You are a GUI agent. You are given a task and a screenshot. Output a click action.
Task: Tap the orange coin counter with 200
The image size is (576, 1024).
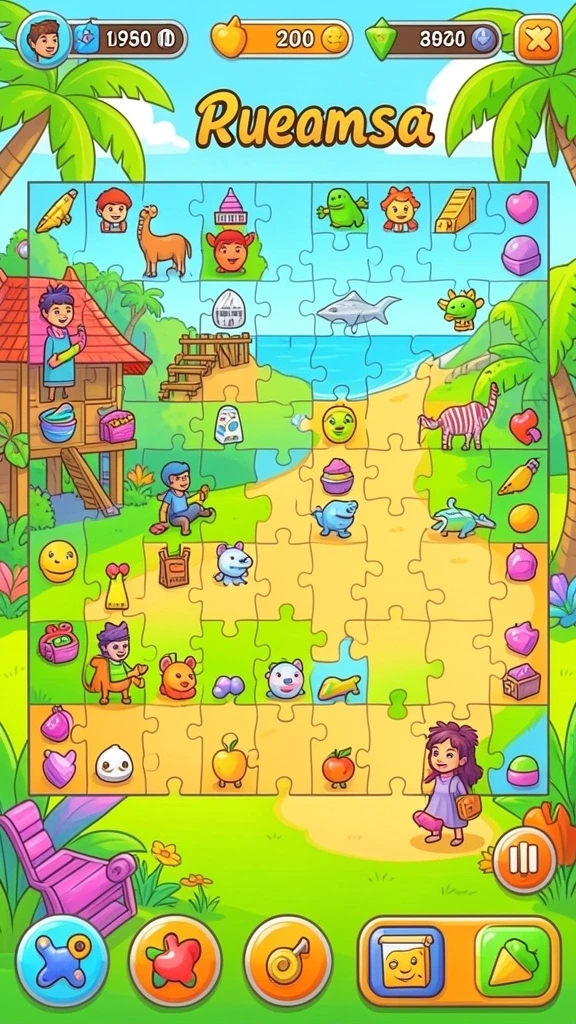tap(282, 39)
